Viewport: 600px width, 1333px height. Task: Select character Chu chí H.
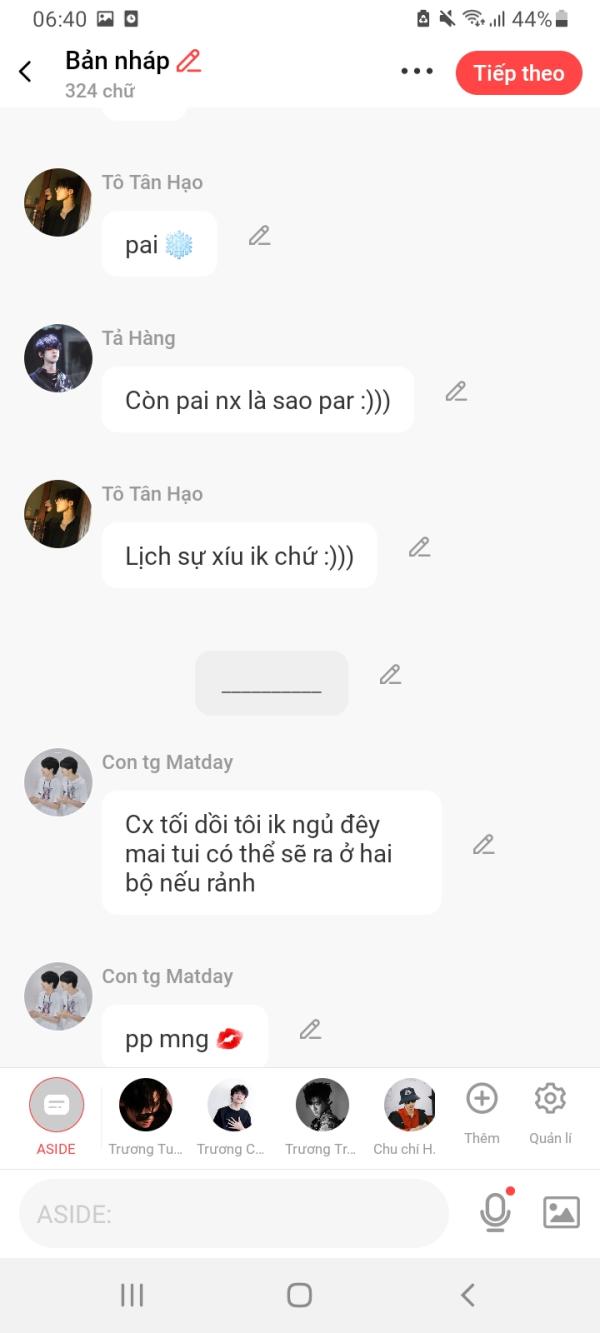click(x=409, y=1117)
